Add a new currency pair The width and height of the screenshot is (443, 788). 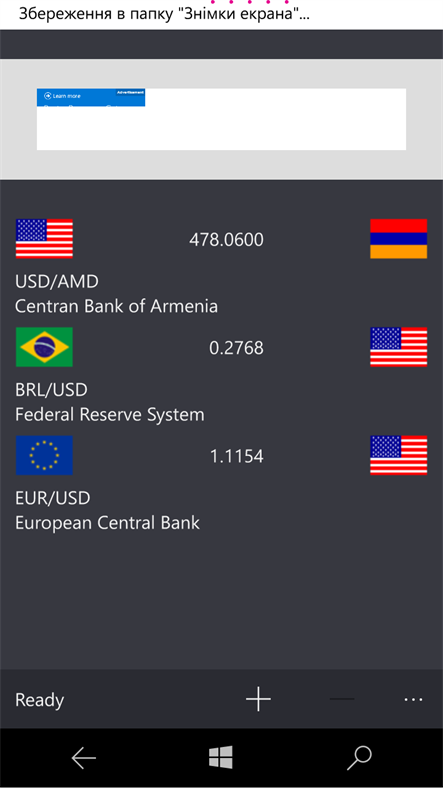coord(258,699)
